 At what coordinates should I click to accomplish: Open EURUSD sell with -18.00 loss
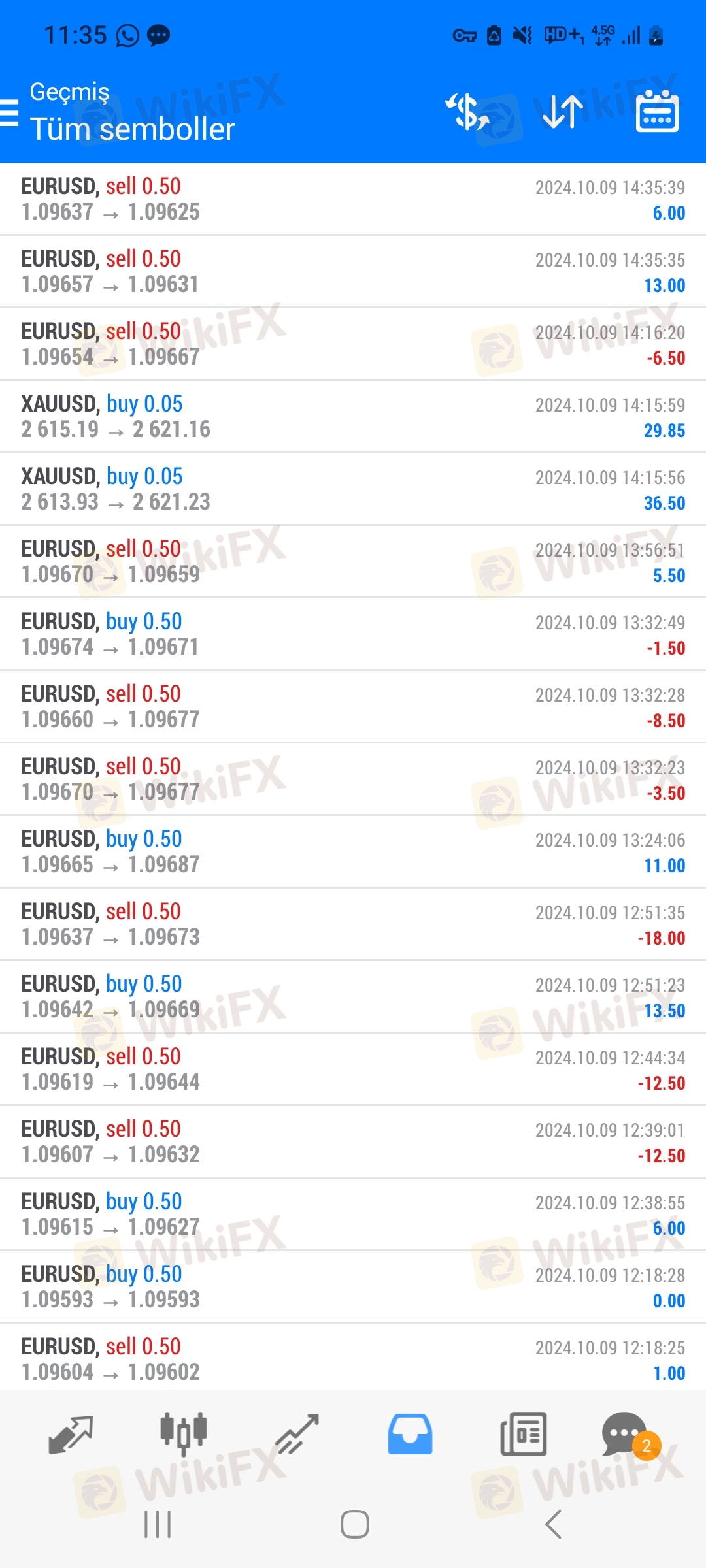tap(353, 924)
